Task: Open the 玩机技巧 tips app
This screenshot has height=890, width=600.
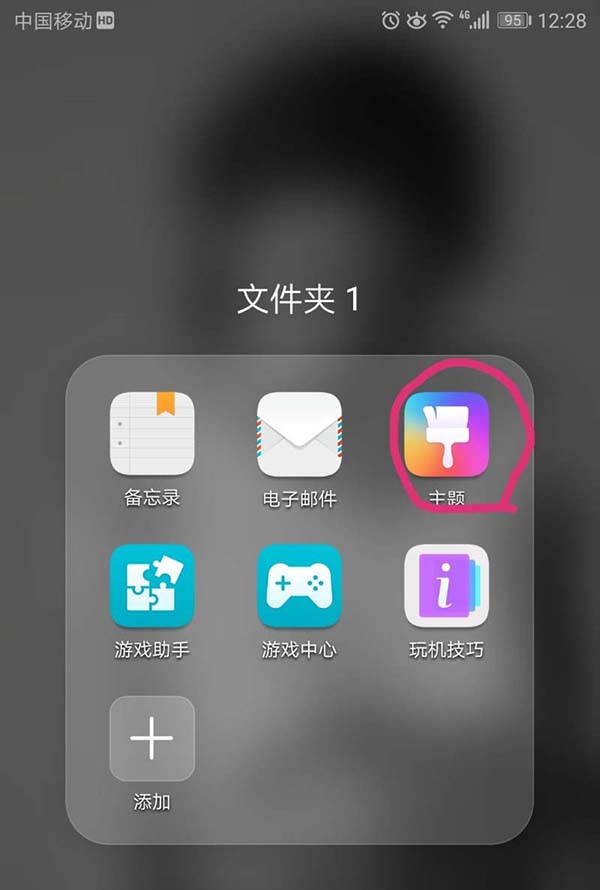Action: pyautogui.click(x=447, y=586)
